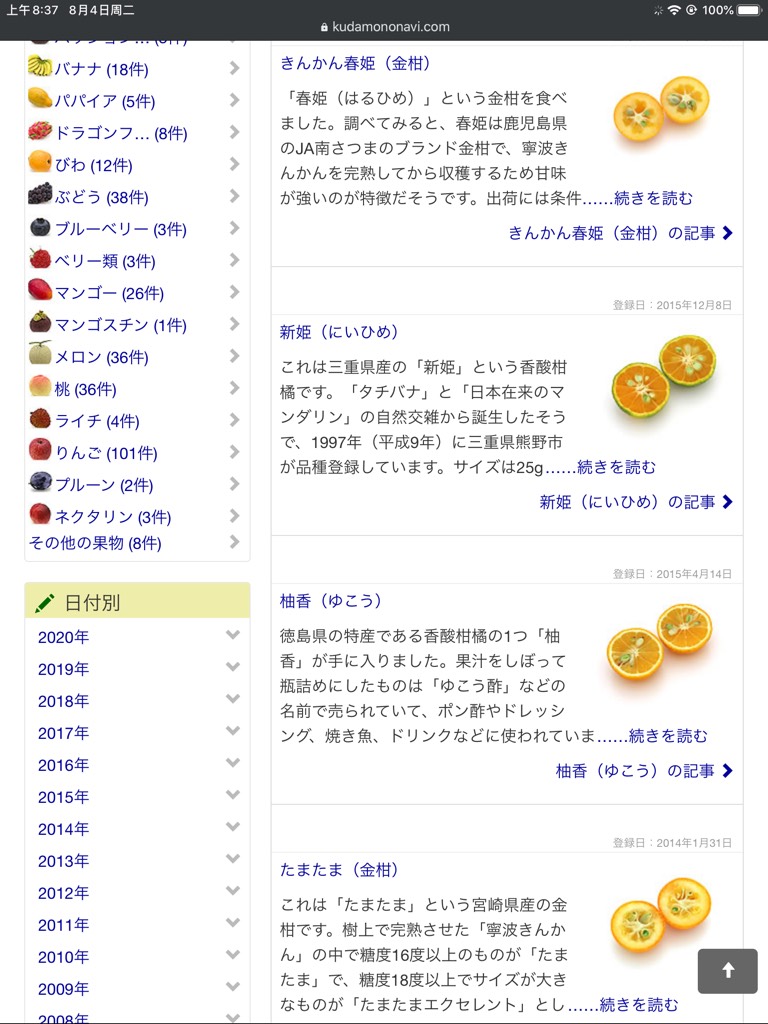View その他の果物 (8件) category
Image resolution: width=768 pixels, height=1024 pixels.
pos(95,543)
